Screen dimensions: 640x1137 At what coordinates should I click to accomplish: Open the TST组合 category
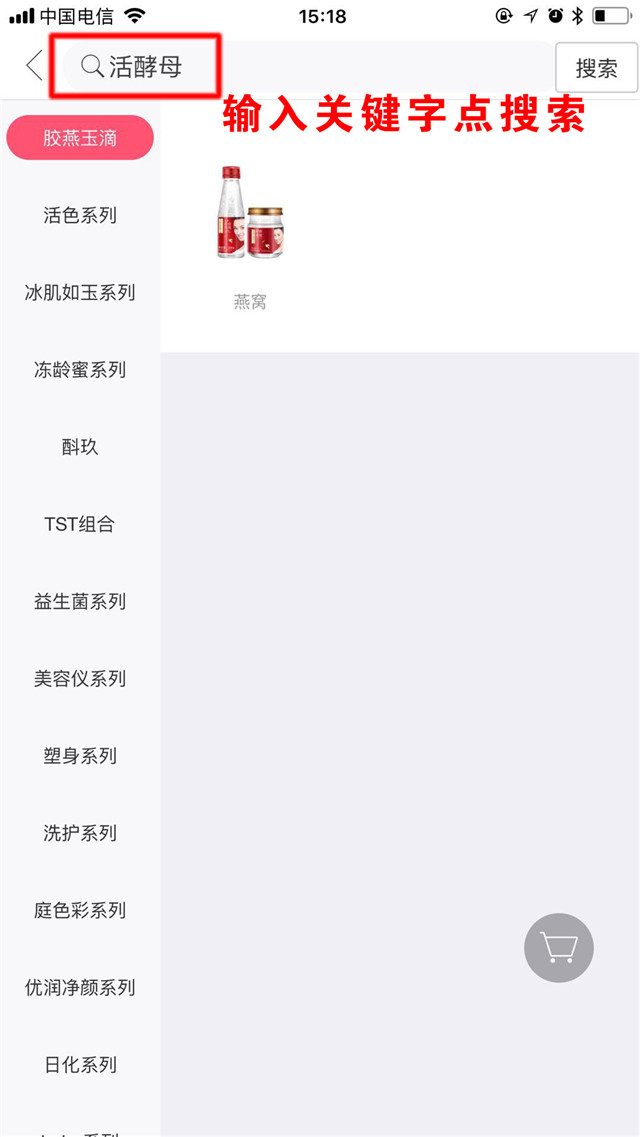tap(80, 524)
